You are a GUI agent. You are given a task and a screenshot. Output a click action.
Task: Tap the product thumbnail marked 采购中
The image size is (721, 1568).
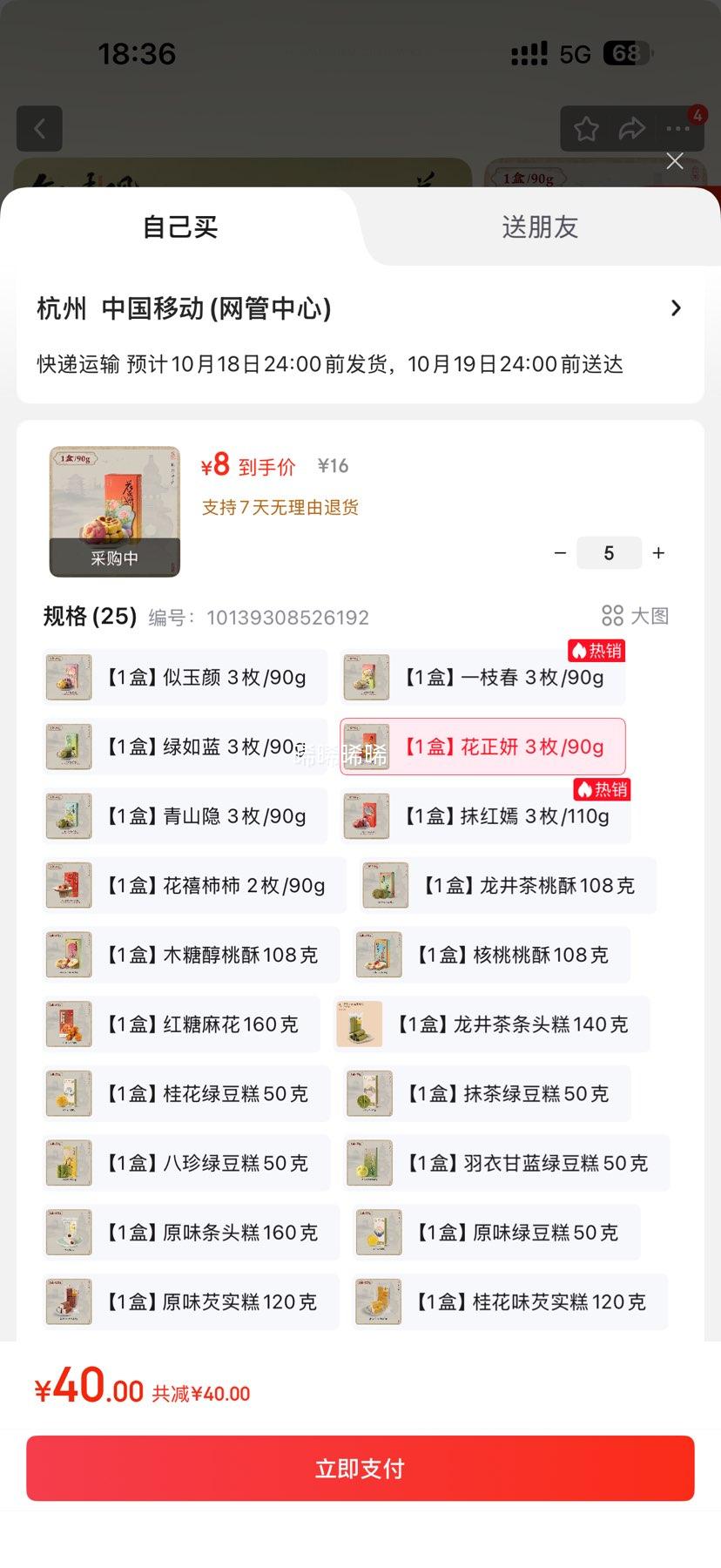114,510
